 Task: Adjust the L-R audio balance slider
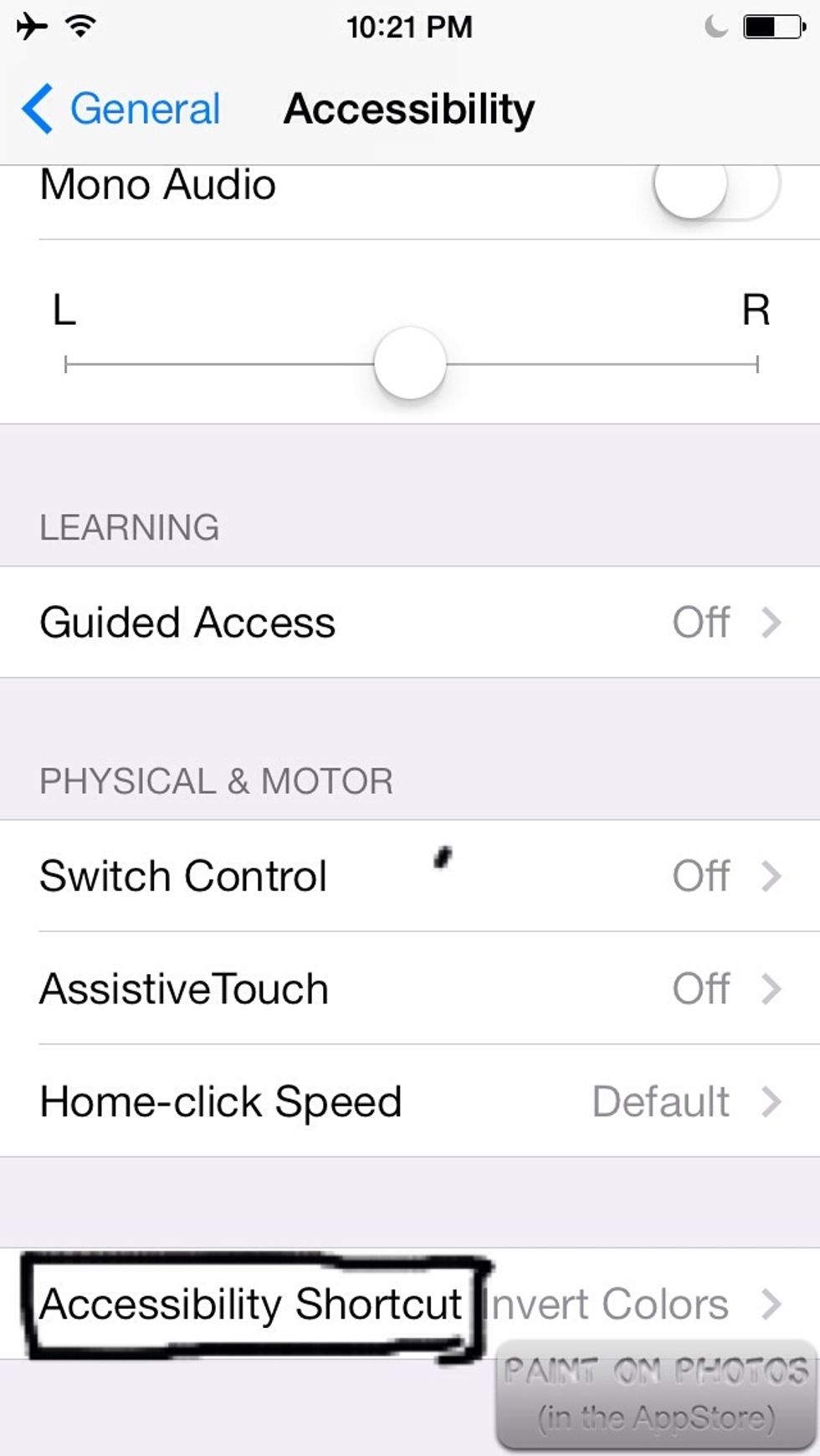click(410, 363)
